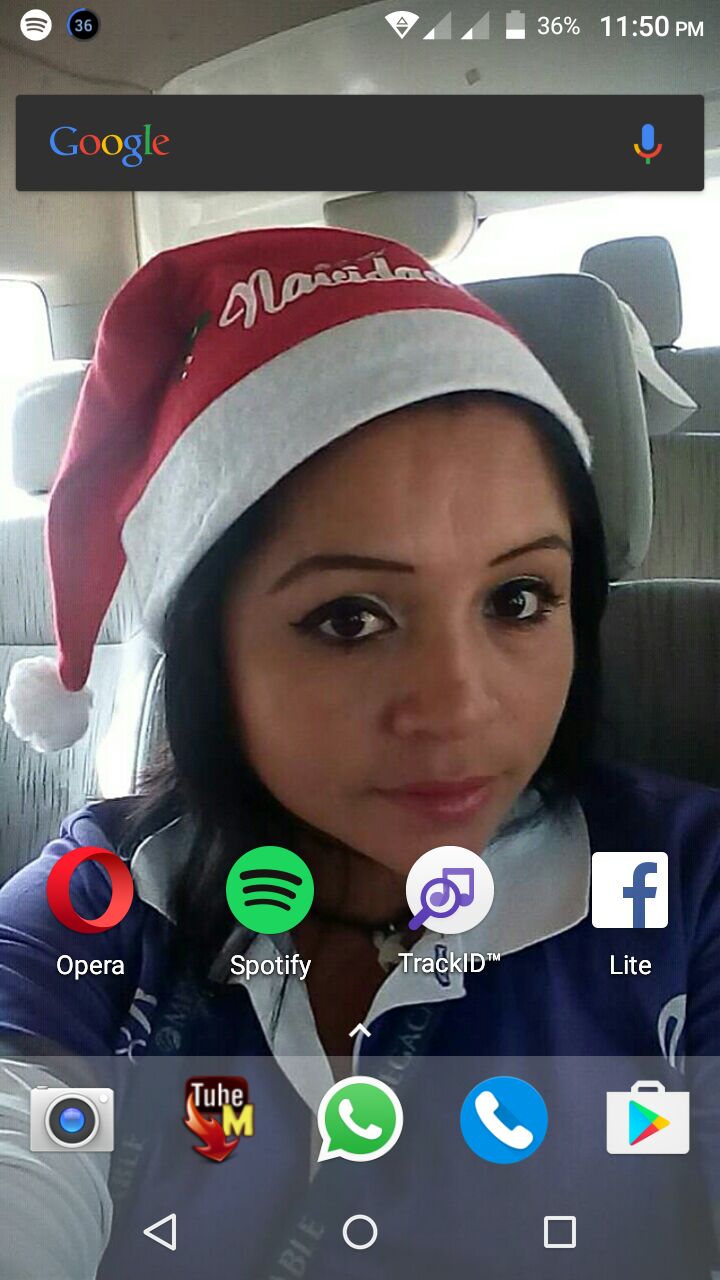Show recent apps
The image size is (720, 1280).
pos(560,1232)
